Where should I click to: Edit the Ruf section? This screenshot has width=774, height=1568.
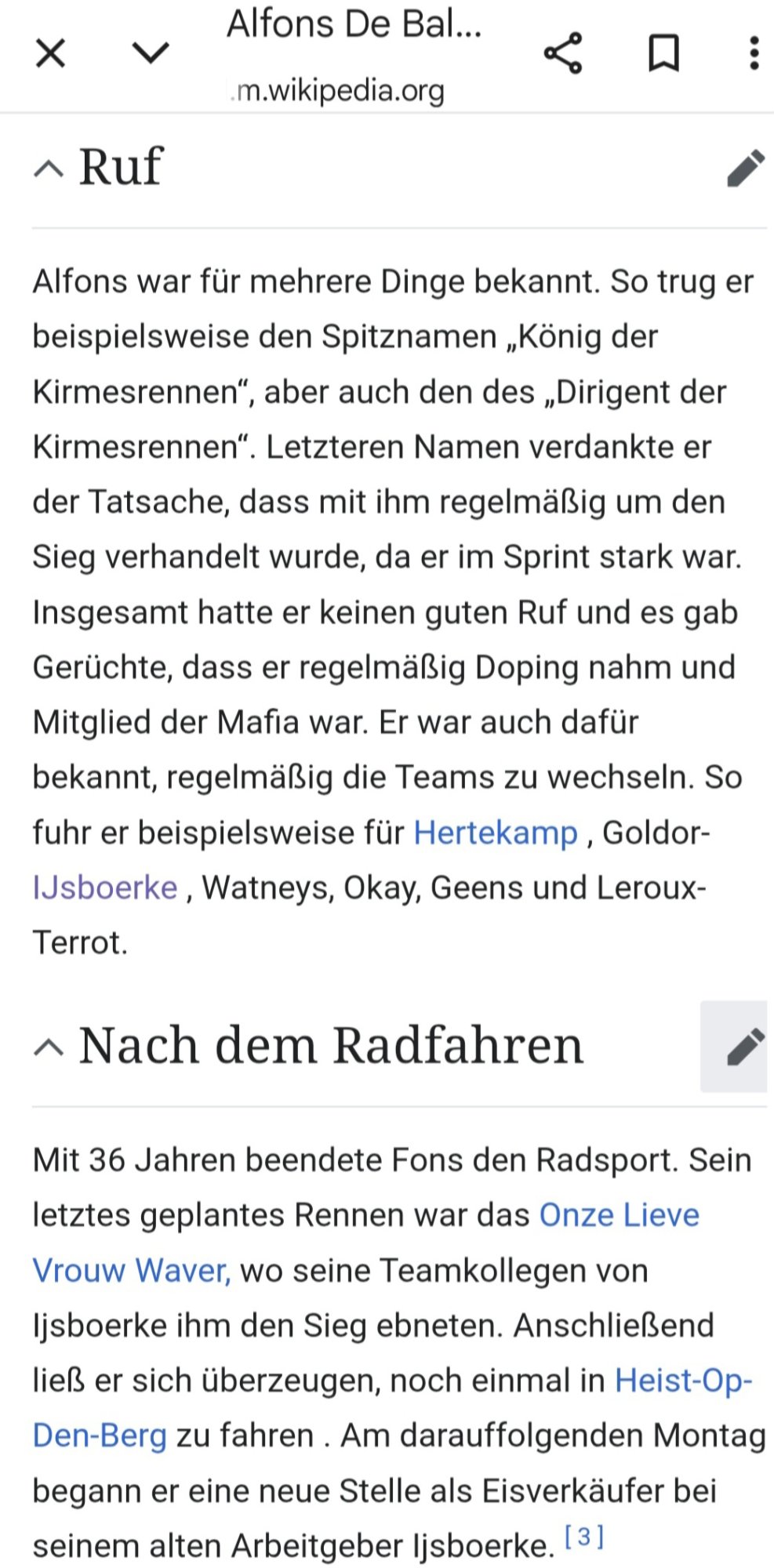(745, 168)
